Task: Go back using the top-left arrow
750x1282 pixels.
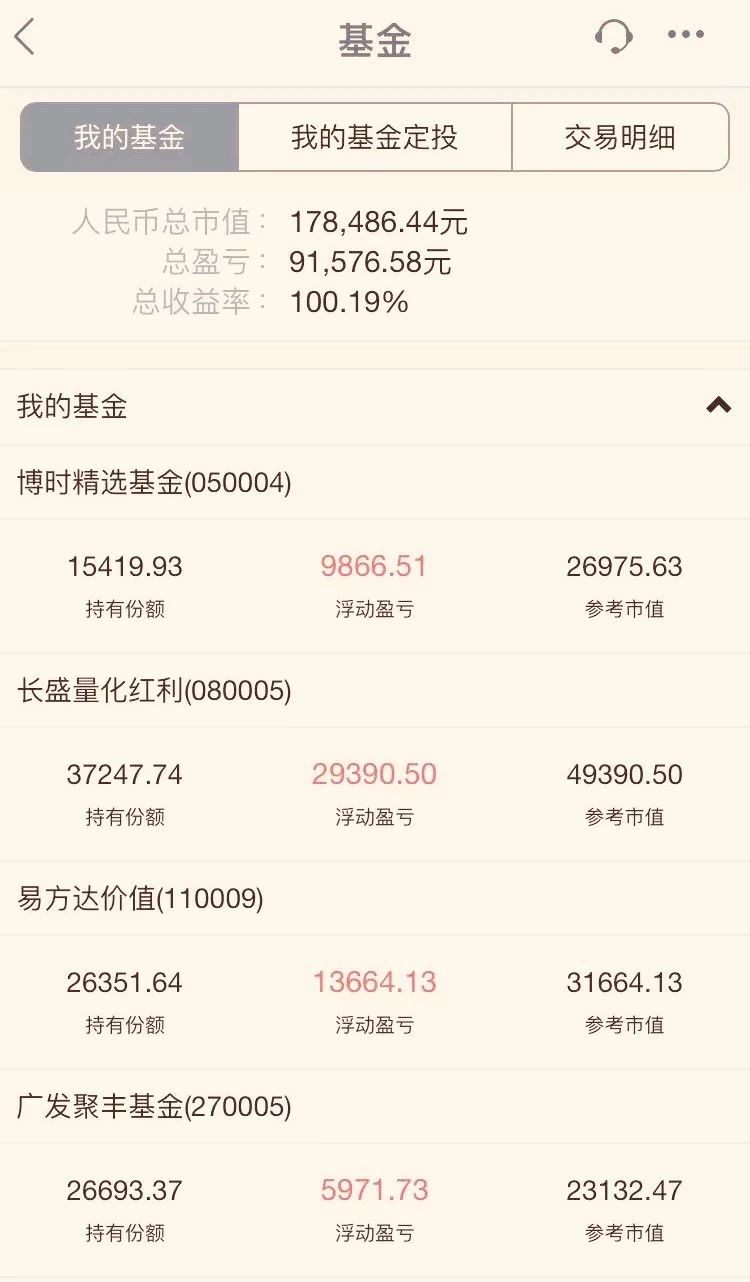Action: (25, 38)
